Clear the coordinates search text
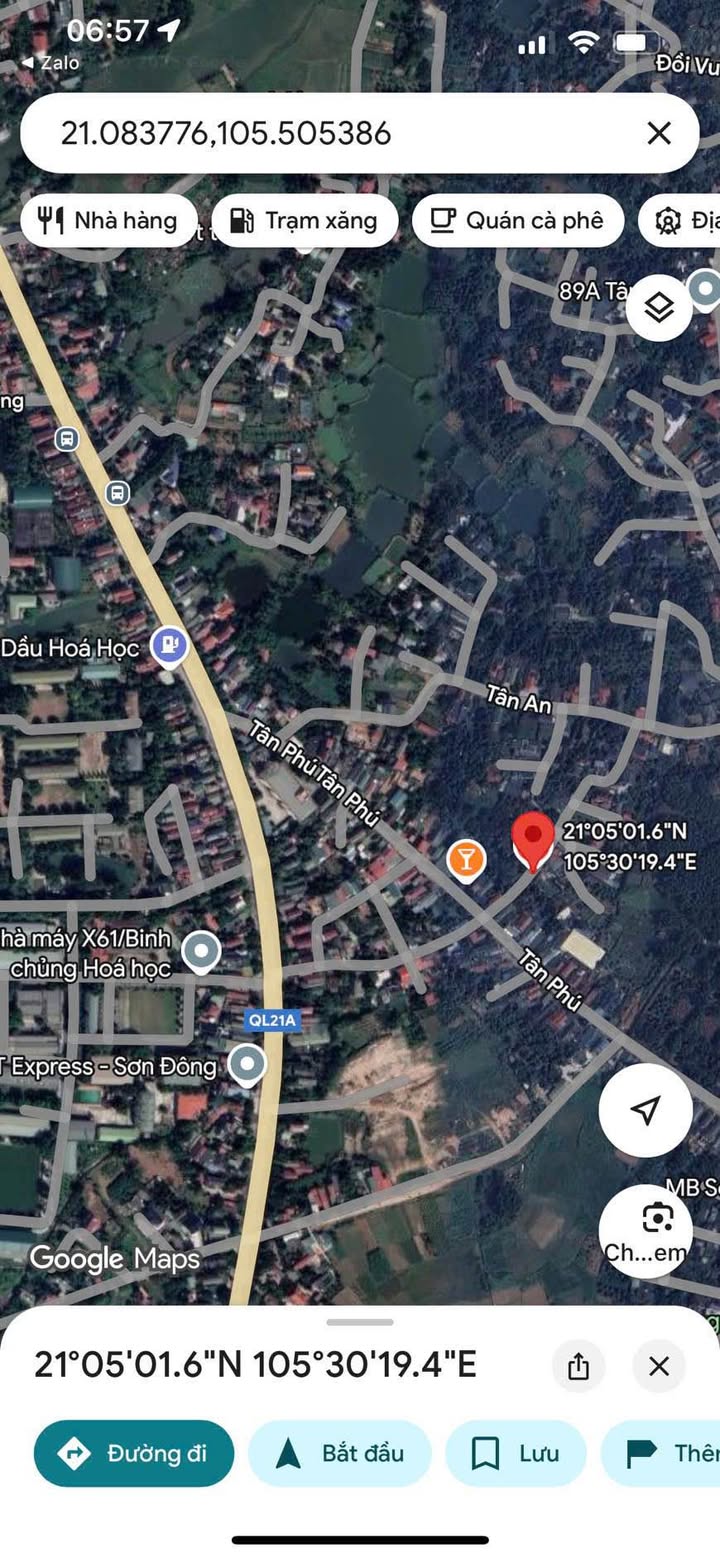 point(658,133)
